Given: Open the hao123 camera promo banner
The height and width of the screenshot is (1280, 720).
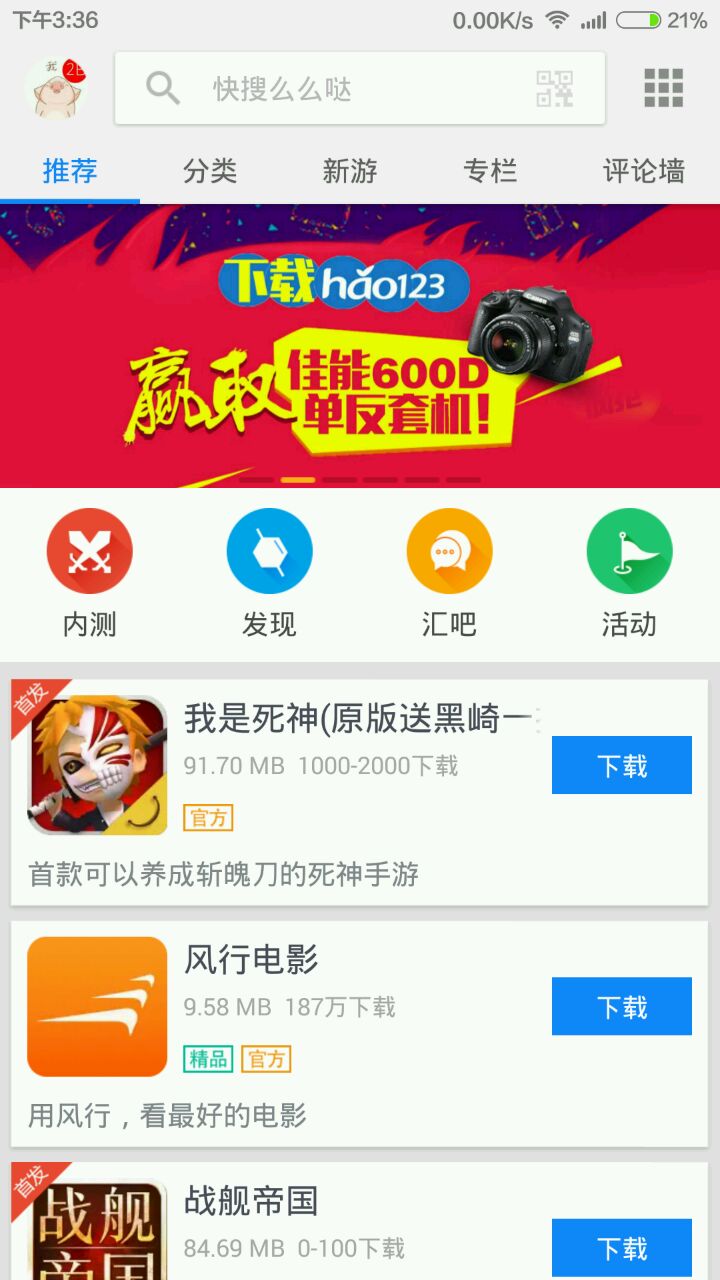Looking at the screenshot, I should (x=360, y=345).
